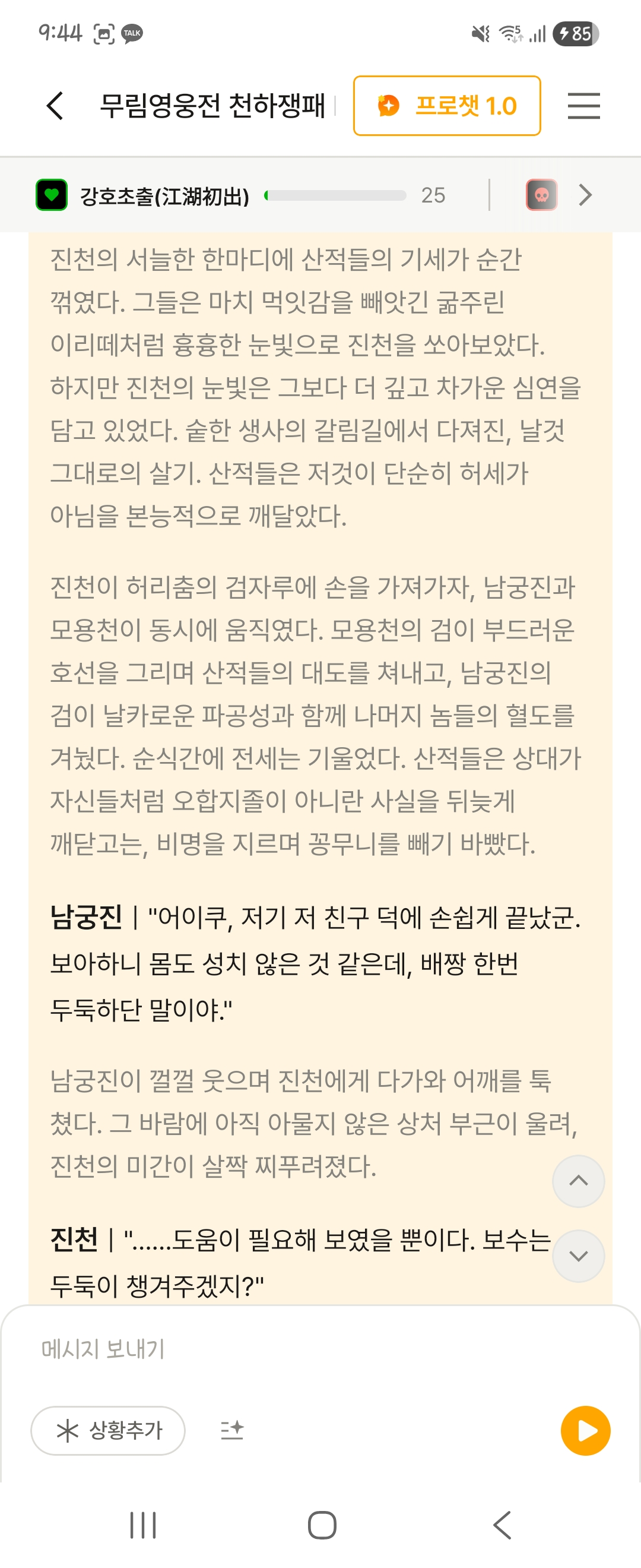Jump up with the up arrow button
This screenshot has width=641, height=1568.
pos(577,1181)
